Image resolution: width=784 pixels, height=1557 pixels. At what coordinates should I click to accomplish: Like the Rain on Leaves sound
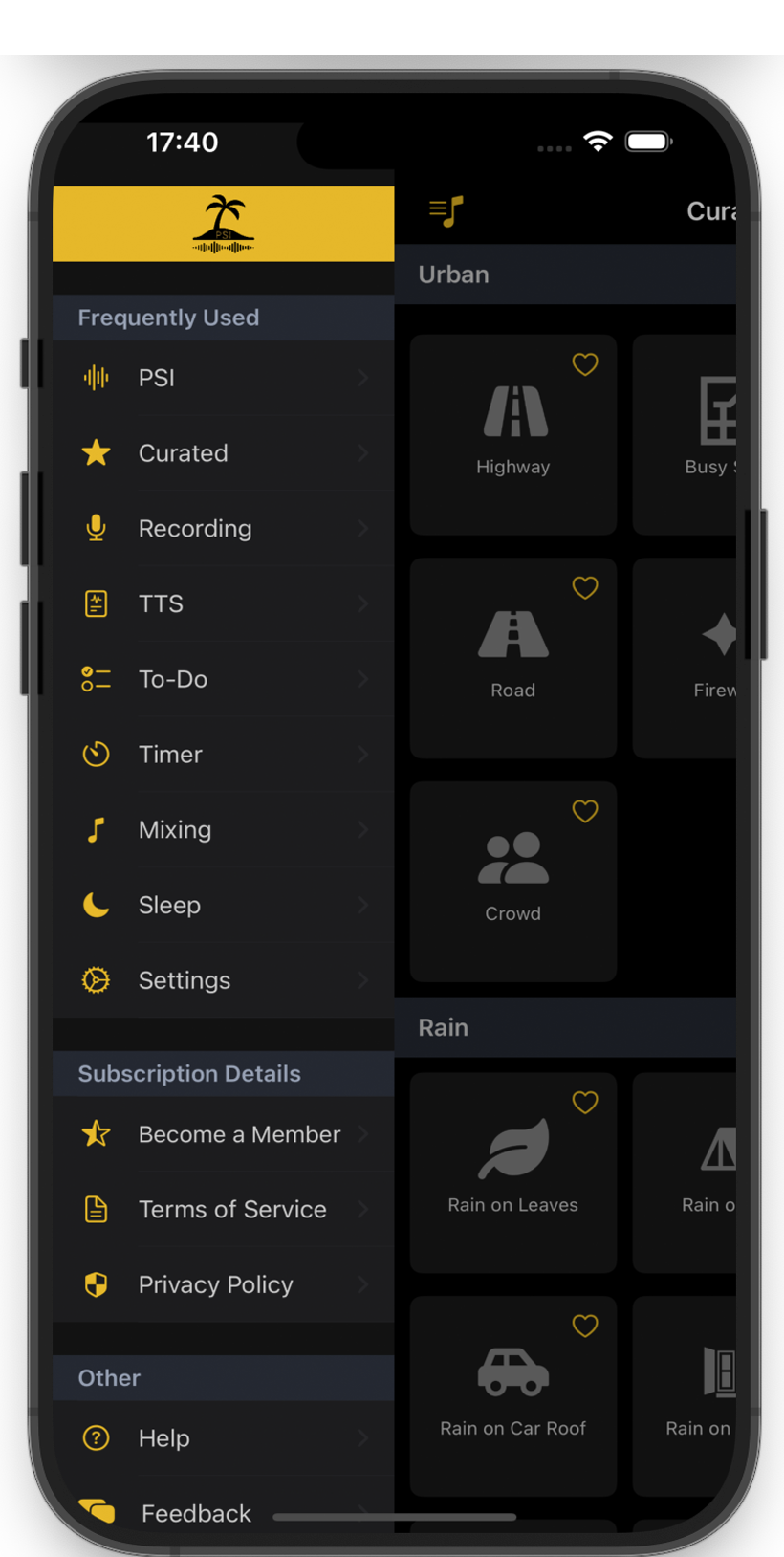coord(585,1103)
